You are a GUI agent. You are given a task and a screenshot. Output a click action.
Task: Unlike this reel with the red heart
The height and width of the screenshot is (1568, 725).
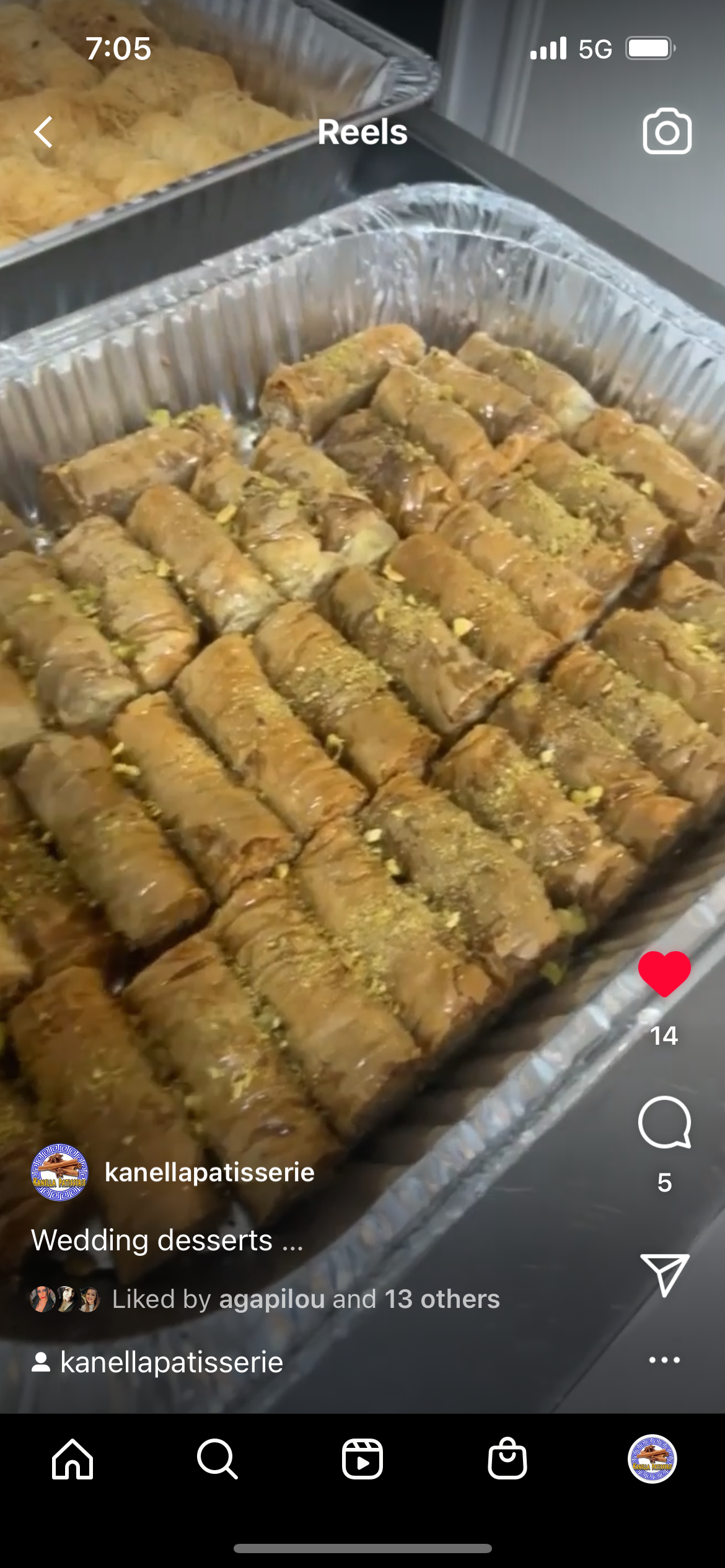(x=664, y=973)
